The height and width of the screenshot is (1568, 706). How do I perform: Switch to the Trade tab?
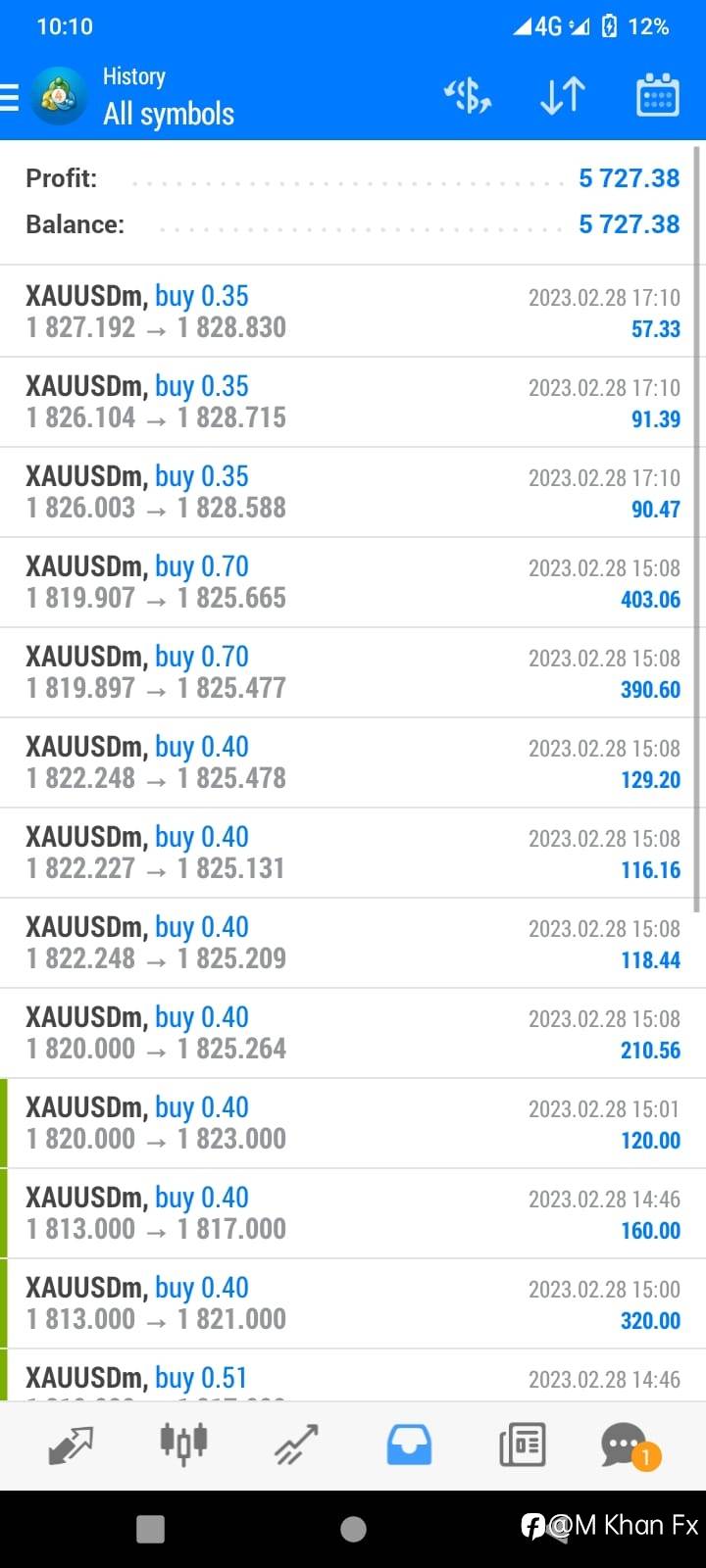(x=296, y=1445)
